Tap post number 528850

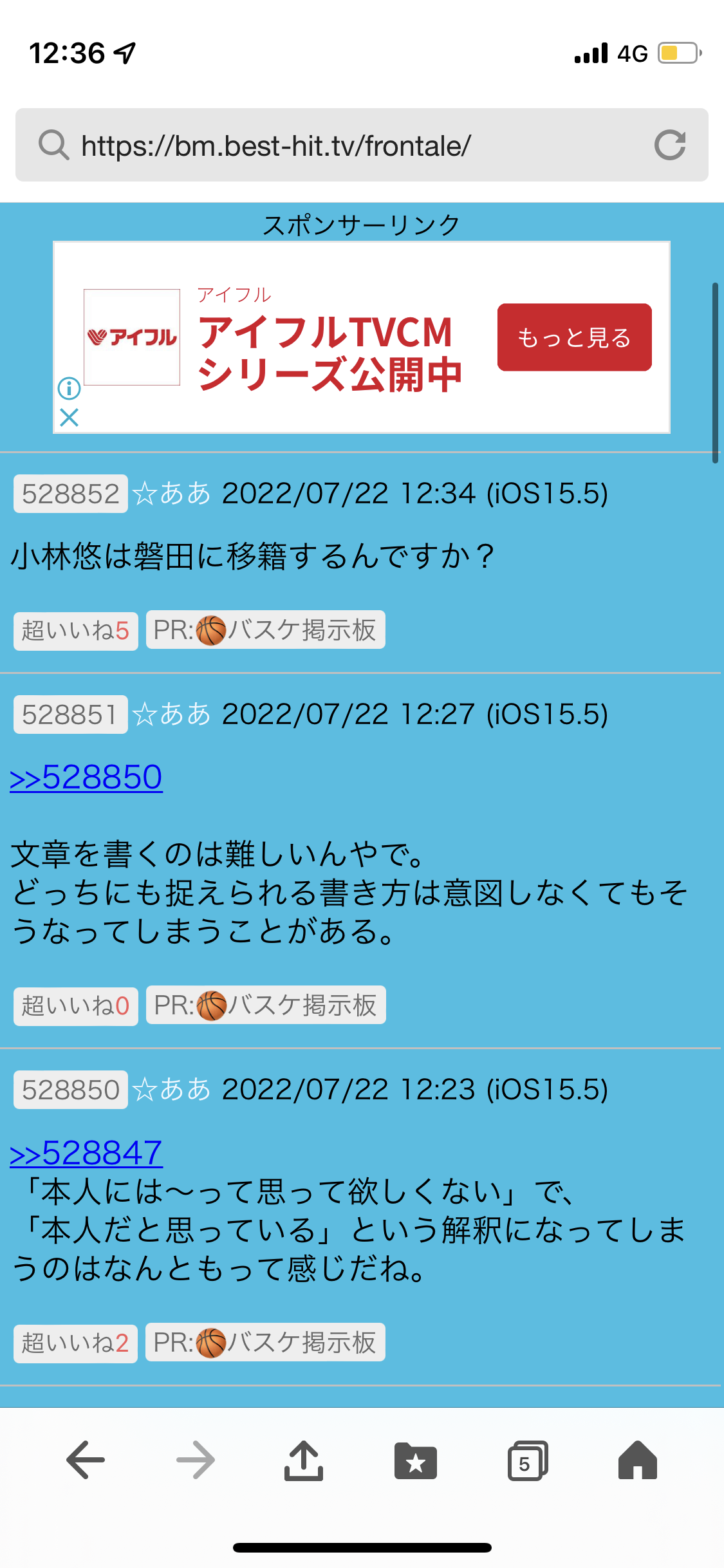[x=71, y=1090]
